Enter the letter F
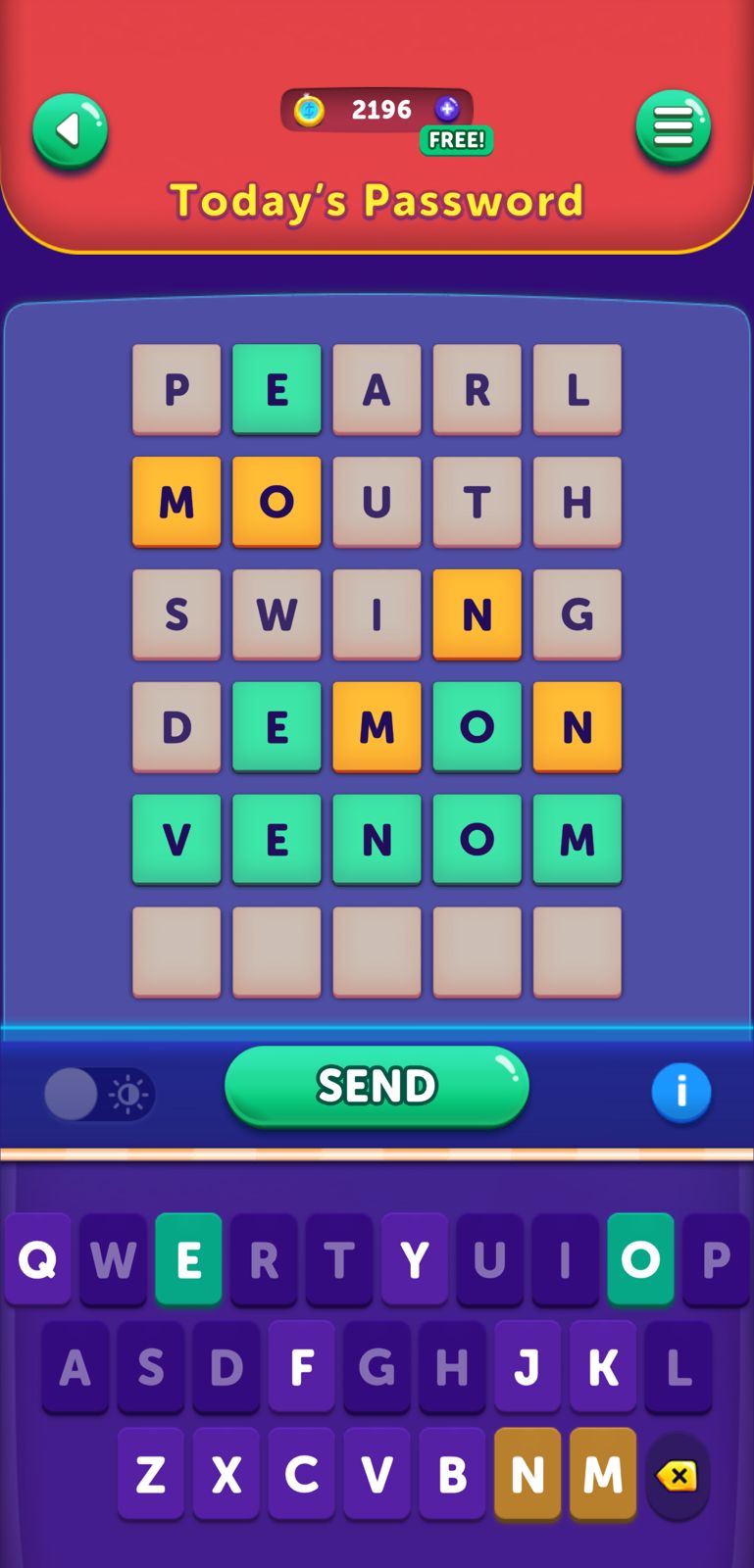This screenshot has height=1568, width=754. pyautogui.click(x=301, y=1366)
